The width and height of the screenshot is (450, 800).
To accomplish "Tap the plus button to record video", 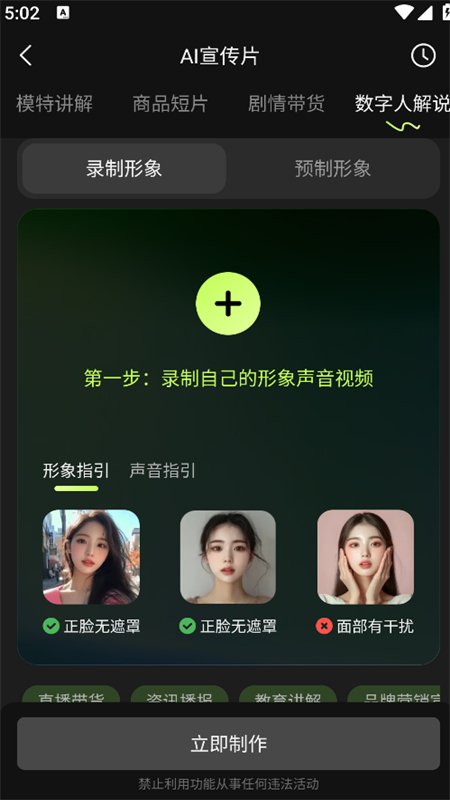I will coord(228,304).
